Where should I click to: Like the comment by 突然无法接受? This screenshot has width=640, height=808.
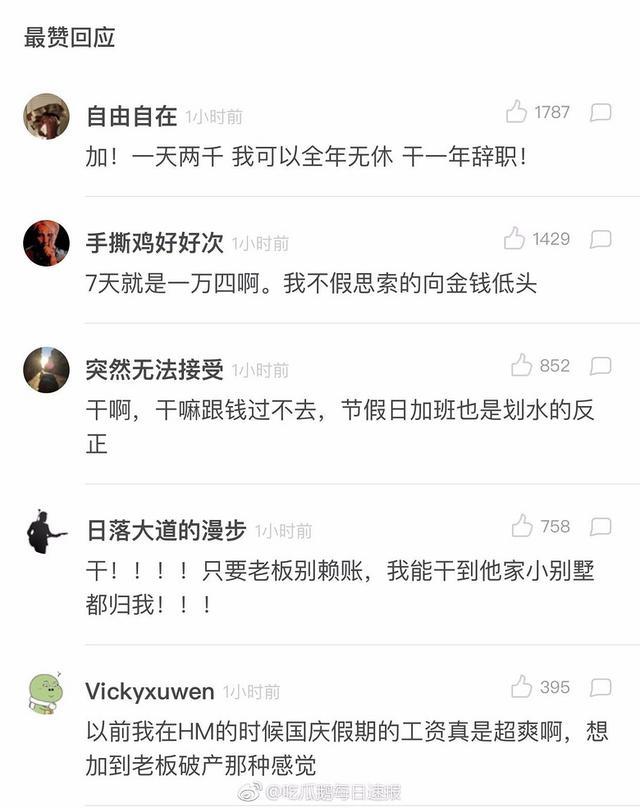click(x=521, y=366)
